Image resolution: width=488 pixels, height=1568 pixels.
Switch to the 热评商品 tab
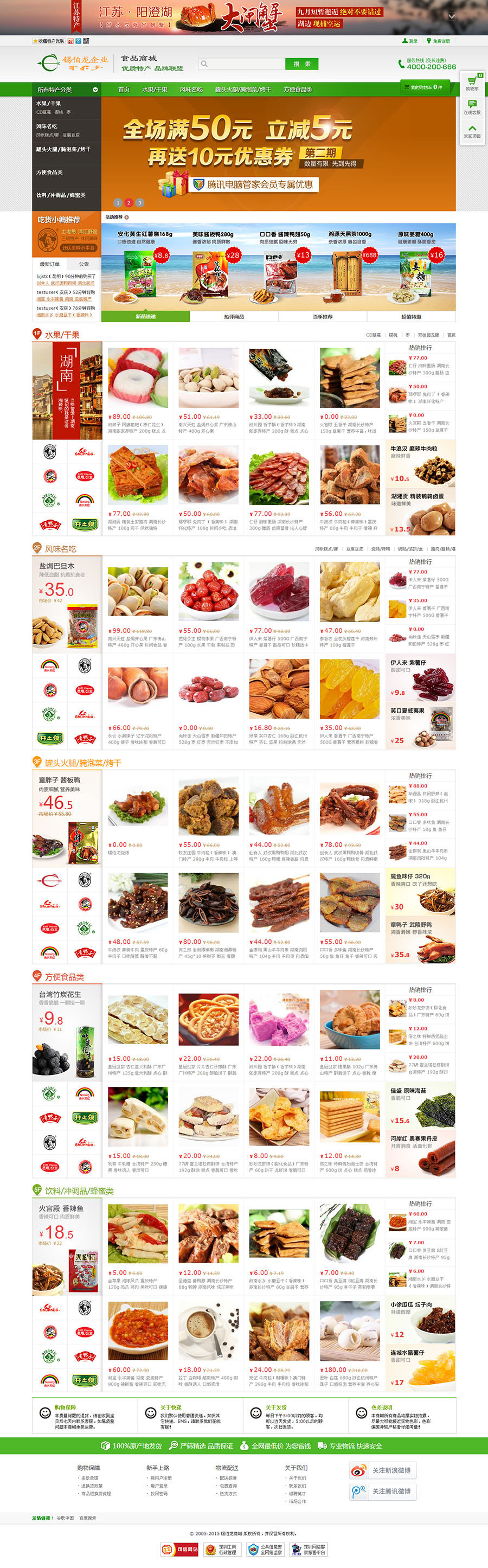234,317
